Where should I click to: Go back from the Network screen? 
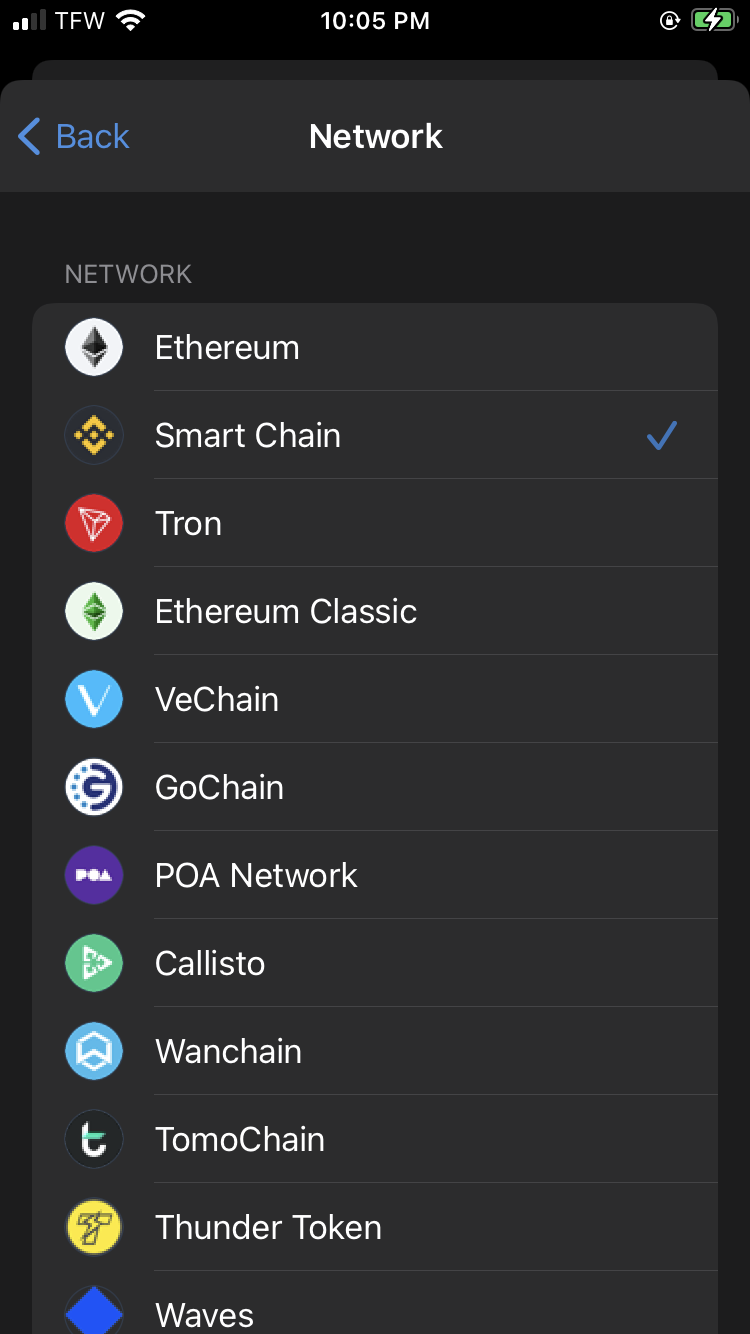(x=74, y=136)
